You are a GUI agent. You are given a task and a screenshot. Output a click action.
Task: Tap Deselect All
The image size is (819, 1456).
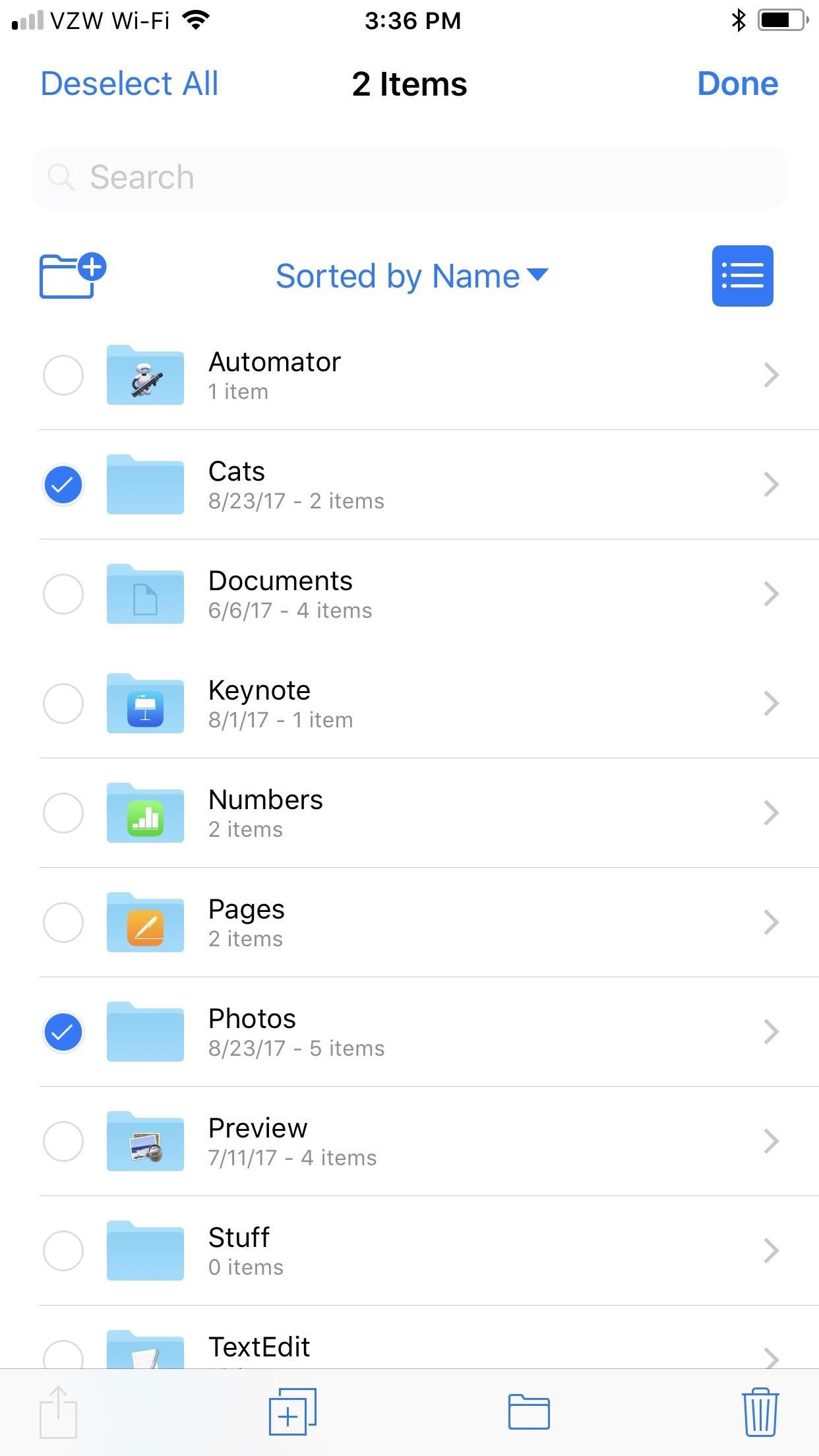[129, 84]
